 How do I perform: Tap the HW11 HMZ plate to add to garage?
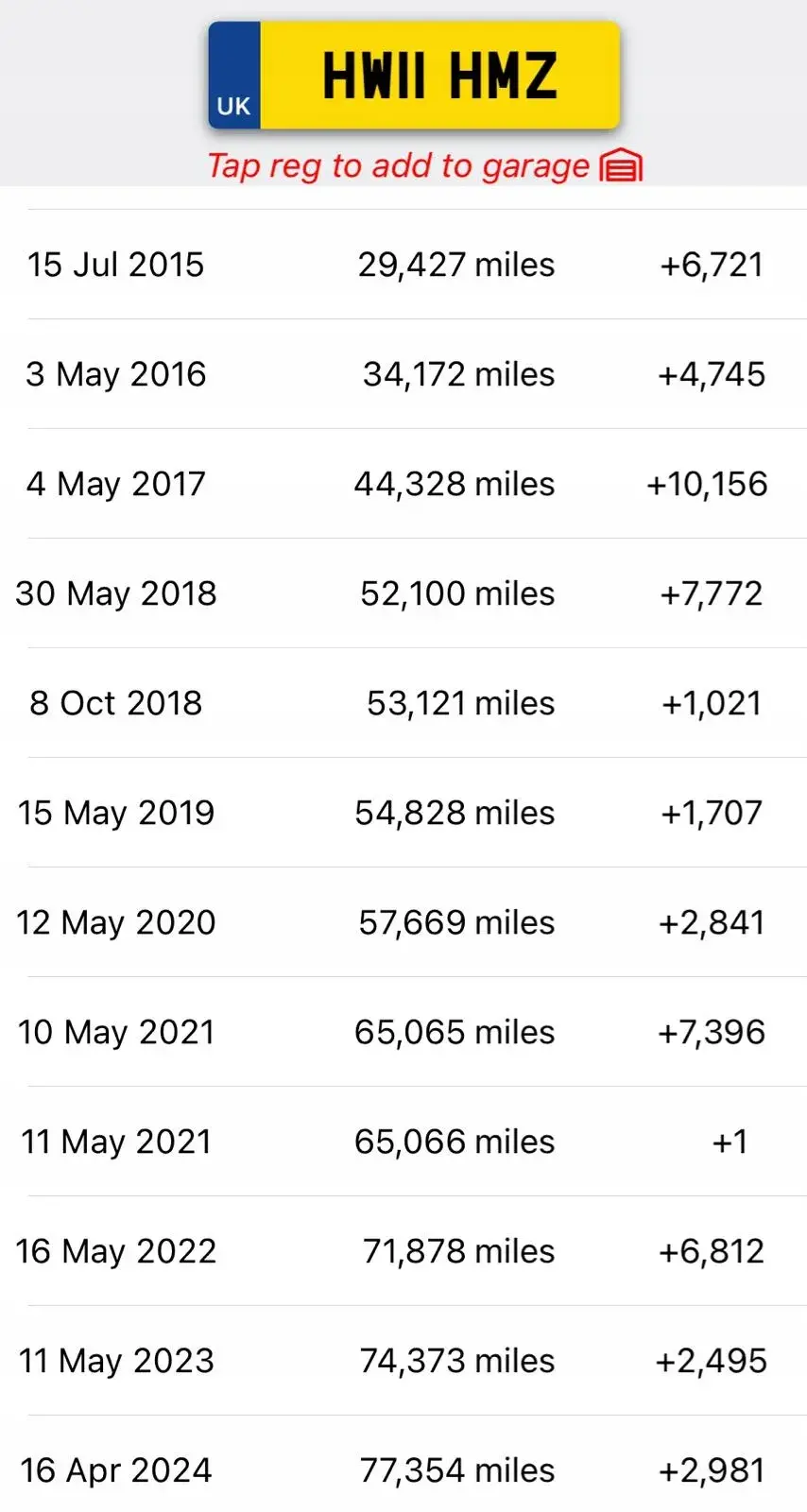(x=414, y=76)
